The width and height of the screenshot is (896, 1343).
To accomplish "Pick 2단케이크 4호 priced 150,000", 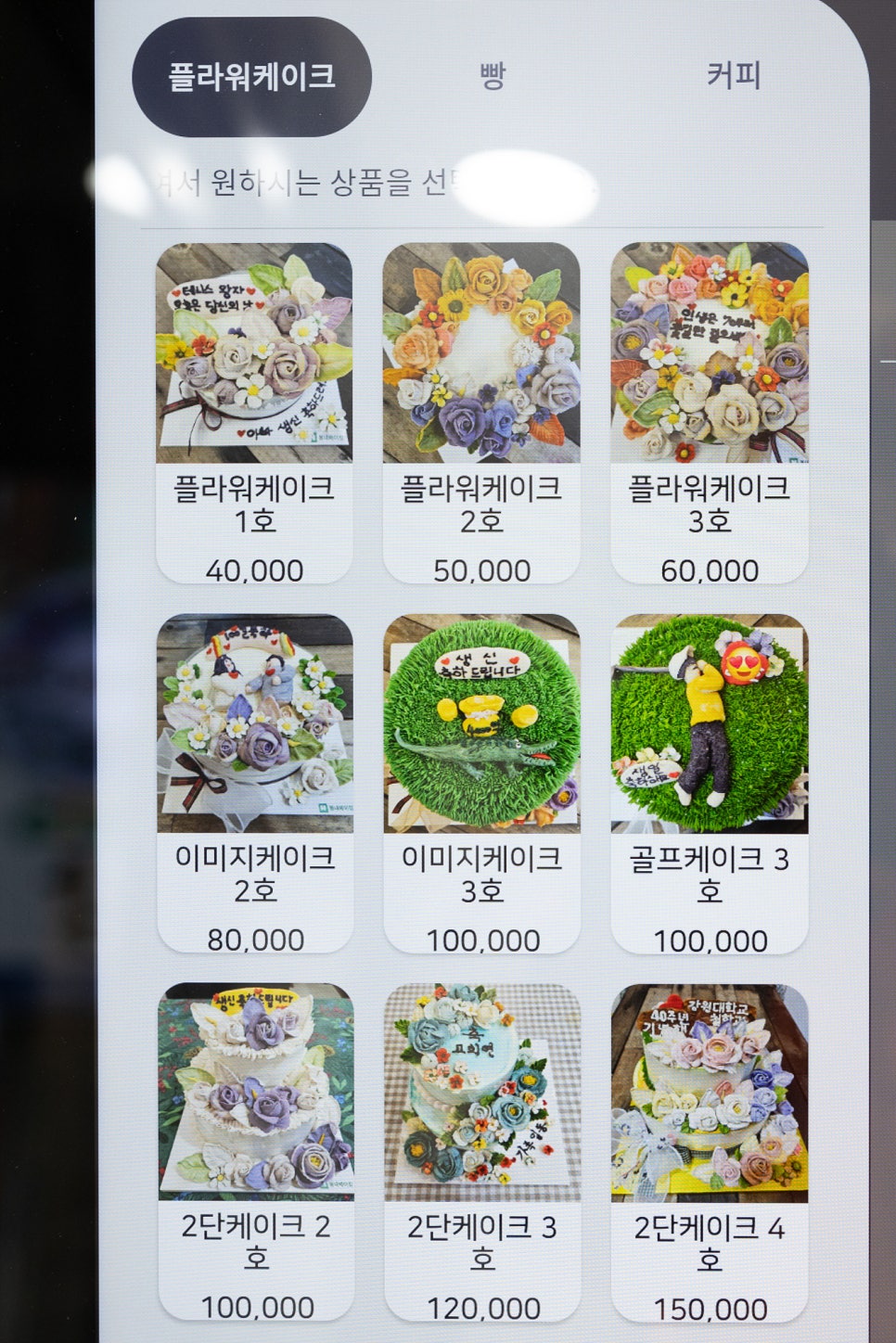I will pos(710,1150).
